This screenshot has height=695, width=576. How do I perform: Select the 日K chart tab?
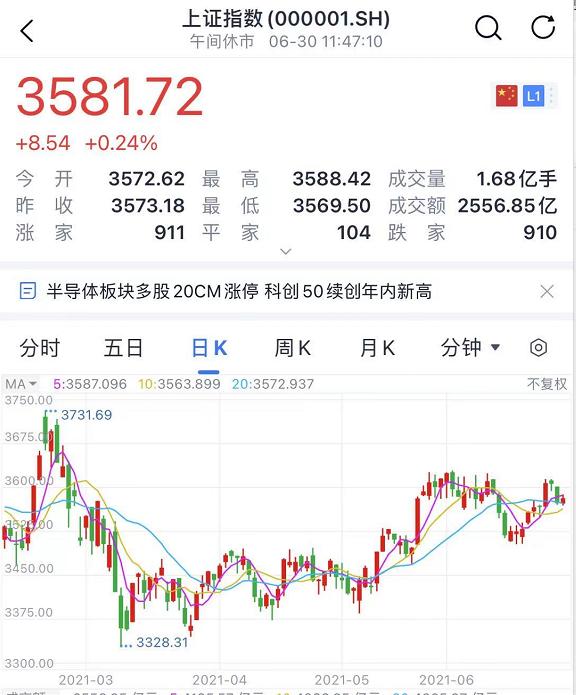point(209,348)
